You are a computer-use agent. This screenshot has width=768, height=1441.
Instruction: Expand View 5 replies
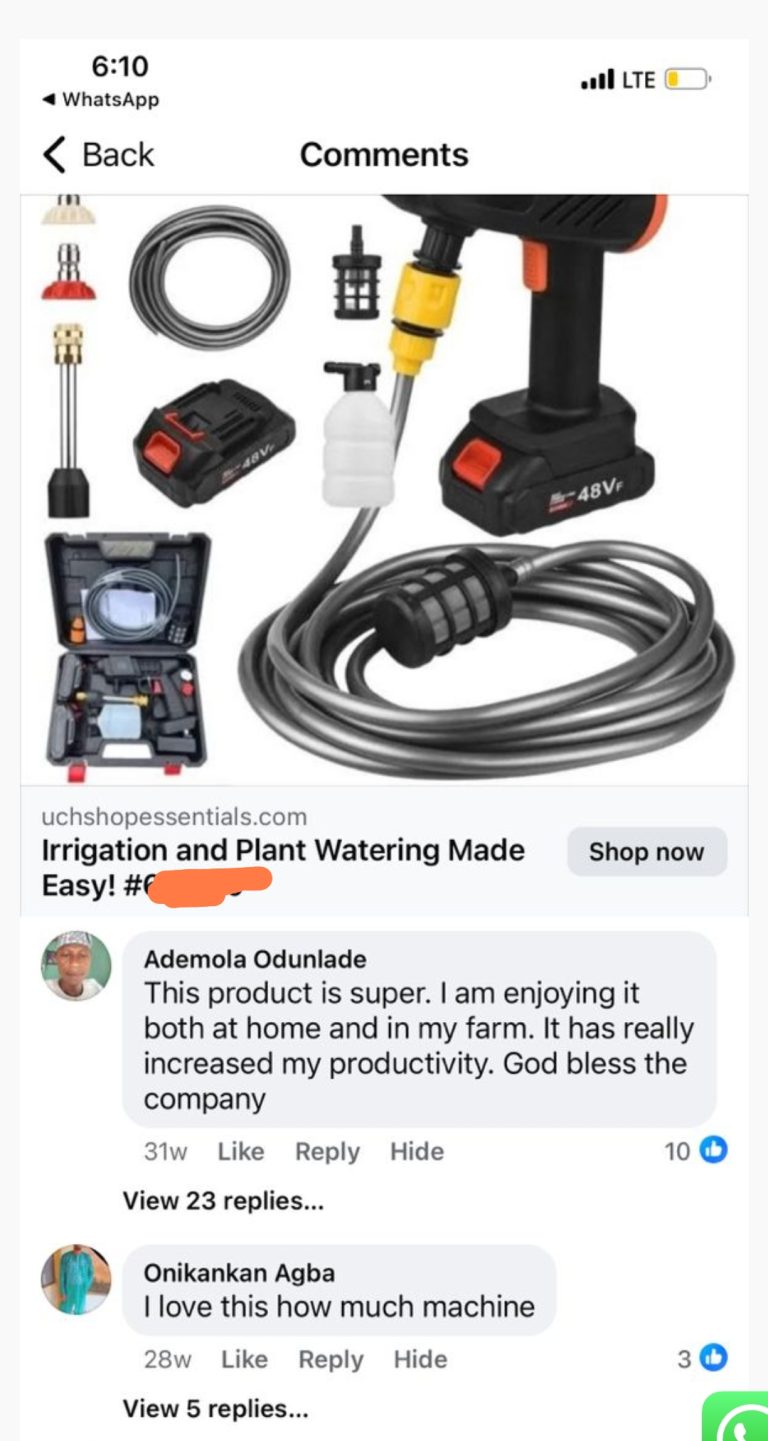point(215,1409)
